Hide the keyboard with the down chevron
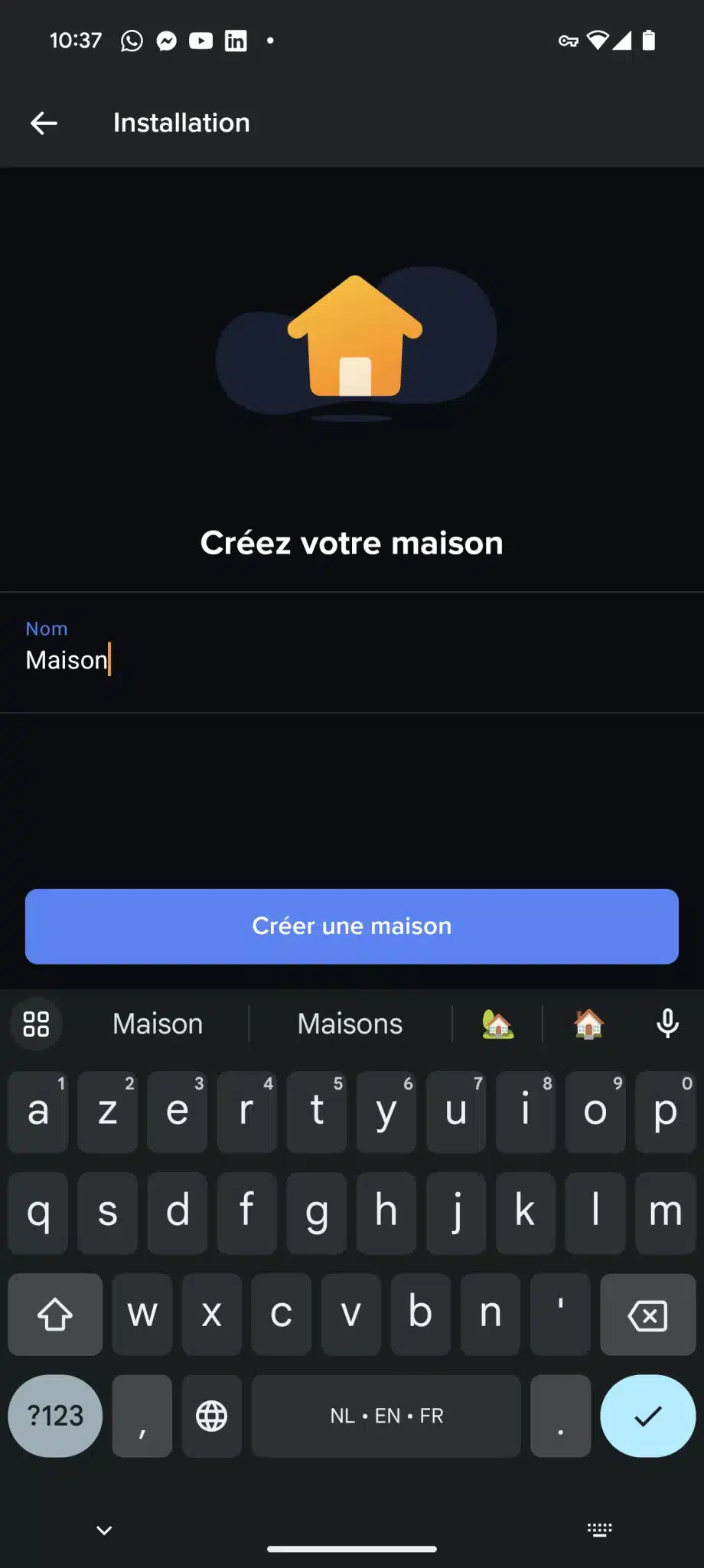The width and height of the screenshot is (704, 1568). coord(104,1530)
